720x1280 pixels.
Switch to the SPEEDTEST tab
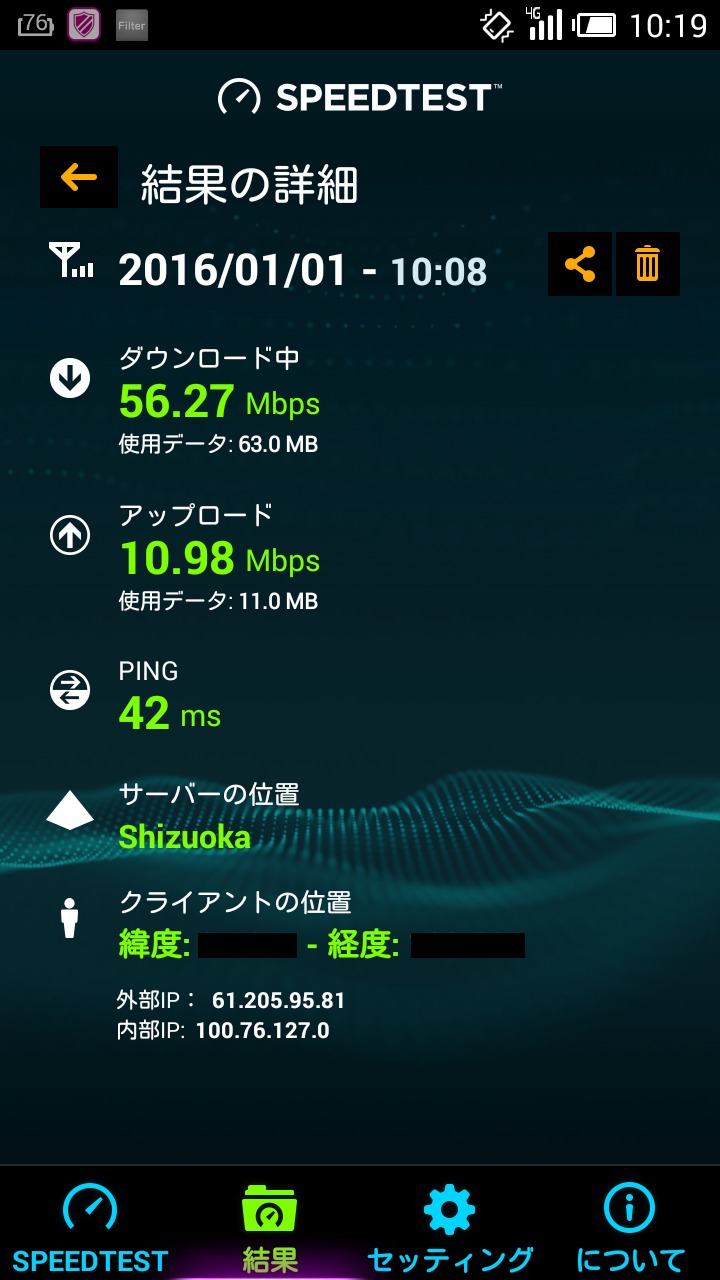[x=90, y=1227]
